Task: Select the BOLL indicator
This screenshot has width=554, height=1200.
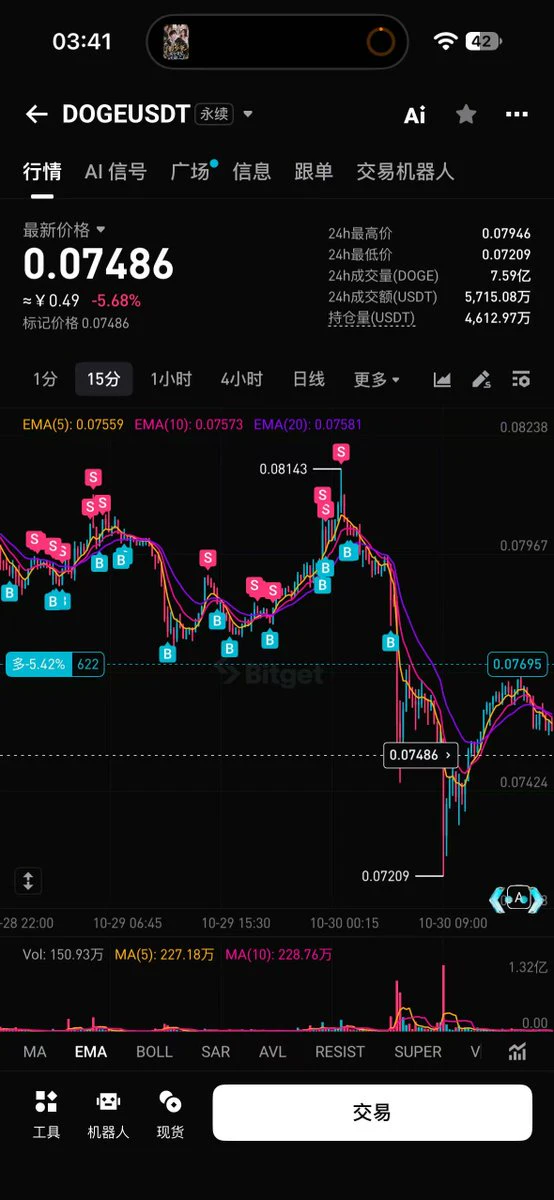Action: click(154, 1052)
